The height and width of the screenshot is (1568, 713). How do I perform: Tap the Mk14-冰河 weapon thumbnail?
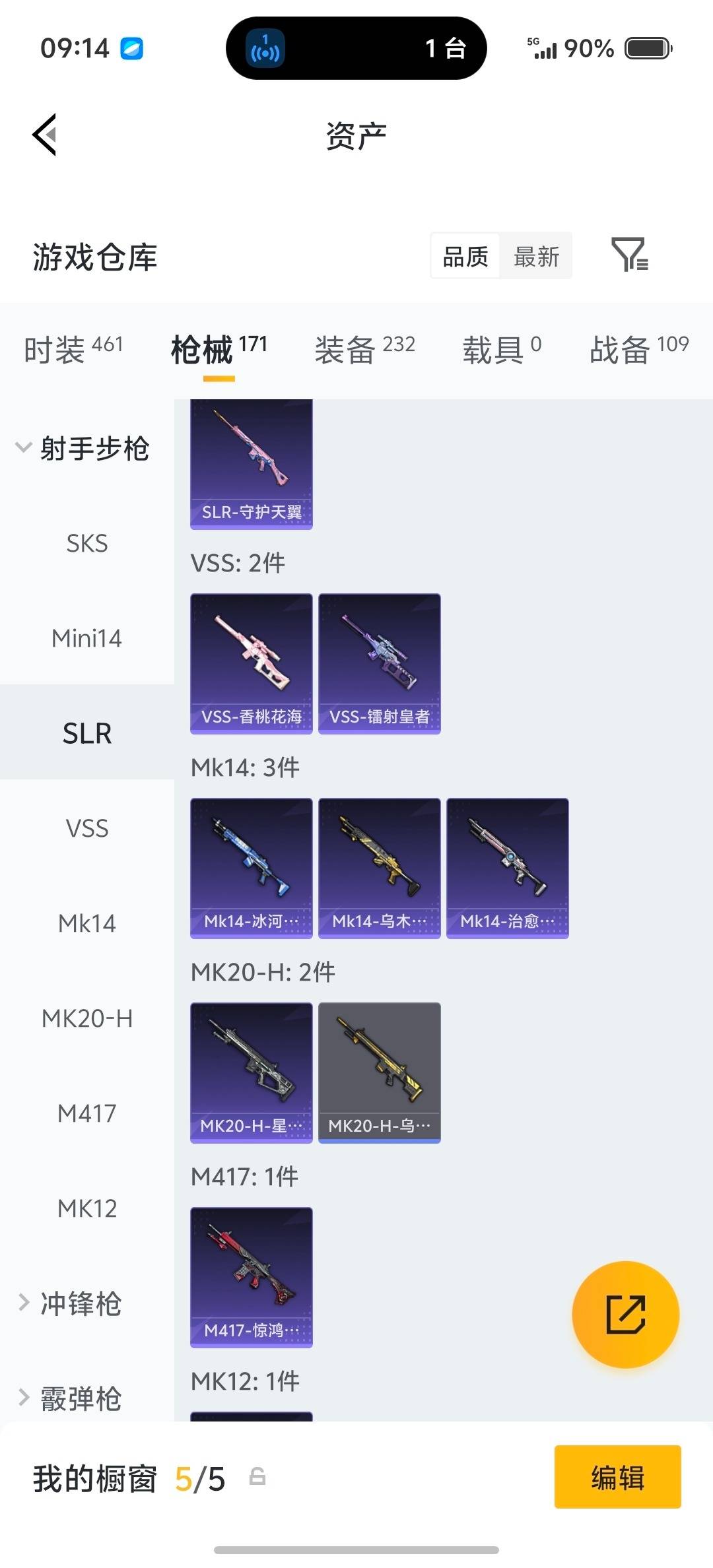coord(251,868)
